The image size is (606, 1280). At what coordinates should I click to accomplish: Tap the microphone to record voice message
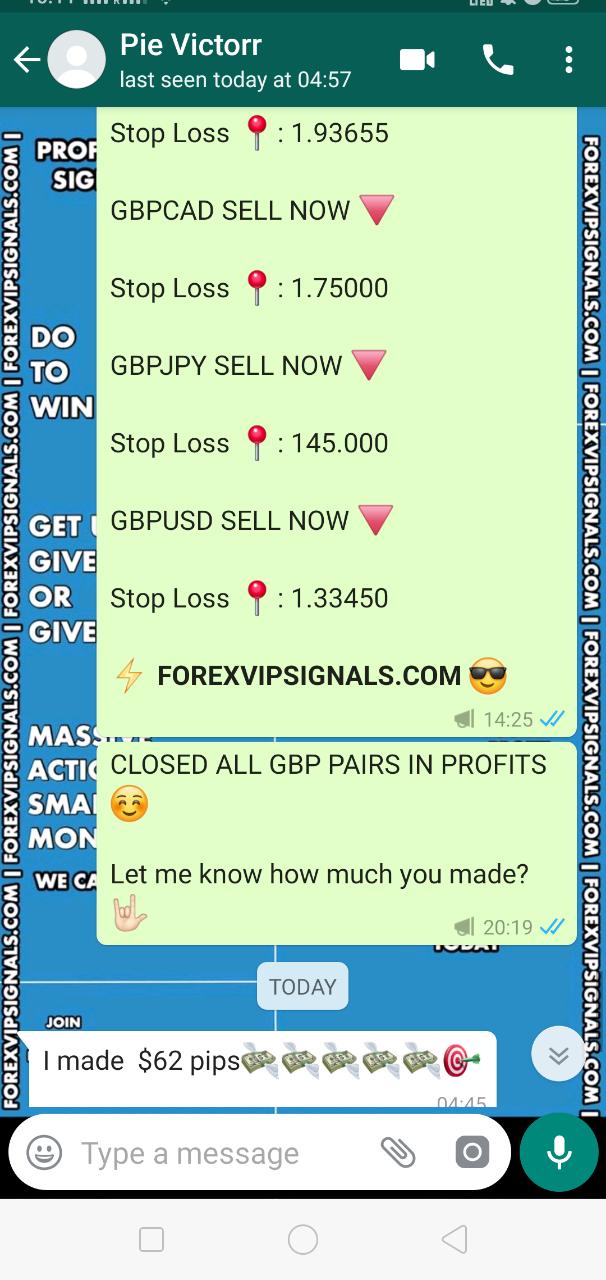coord(559,1153)
